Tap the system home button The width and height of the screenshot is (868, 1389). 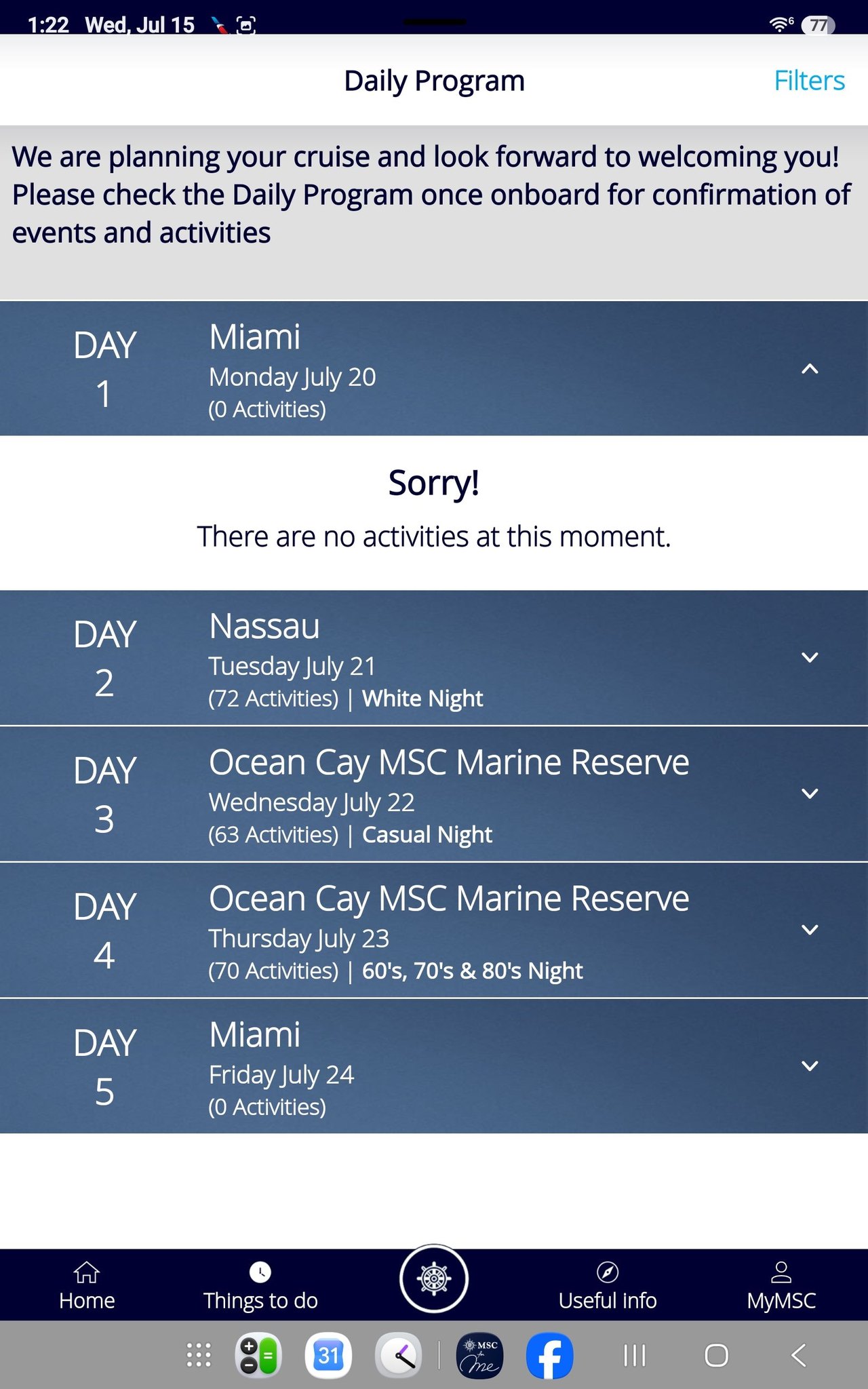pos(716,1355)
